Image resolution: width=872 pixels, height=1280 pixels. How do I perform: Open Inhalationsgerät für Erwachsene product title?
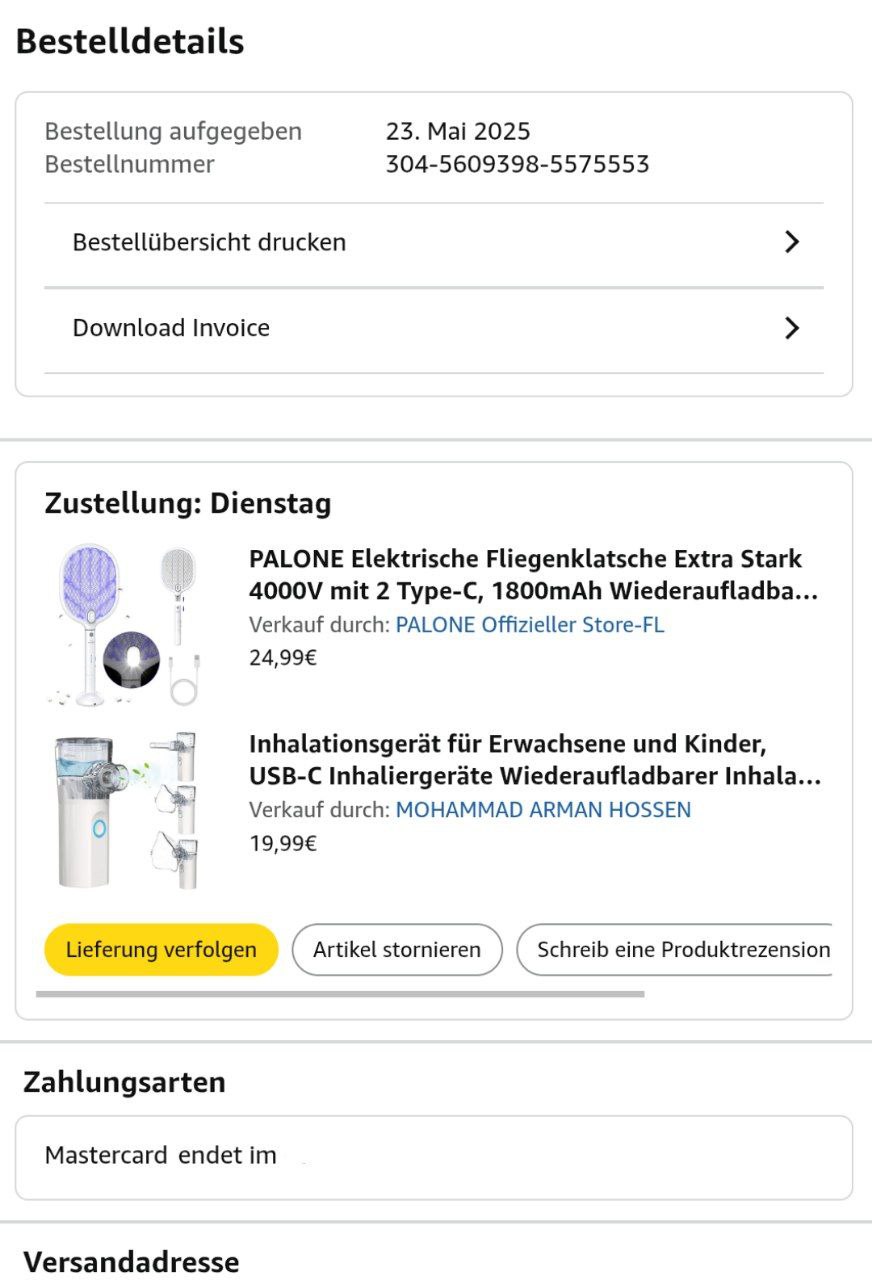point(532,761)
